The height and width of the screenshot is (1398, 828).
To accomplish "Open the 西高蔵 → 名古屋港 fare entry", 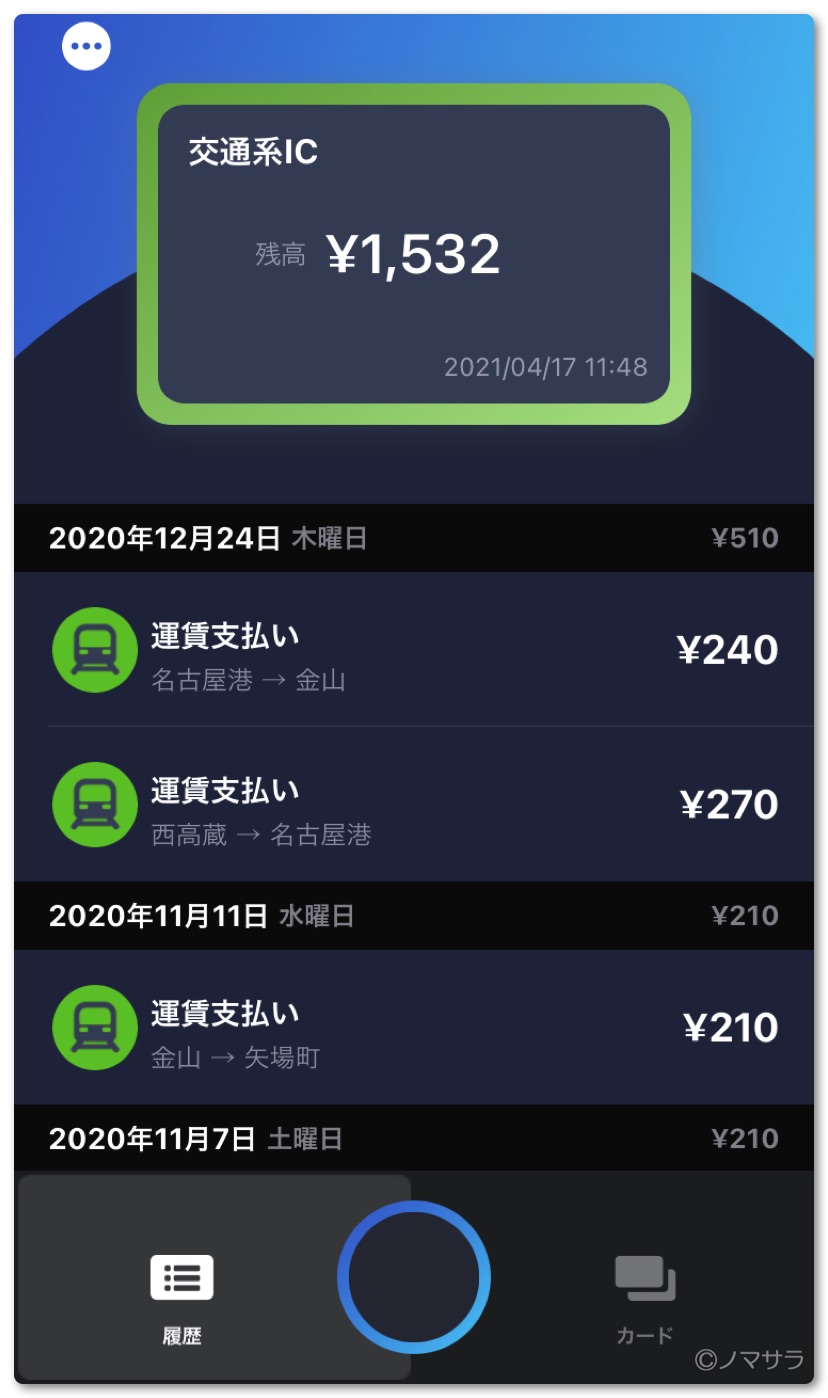I will coord(414,804).
